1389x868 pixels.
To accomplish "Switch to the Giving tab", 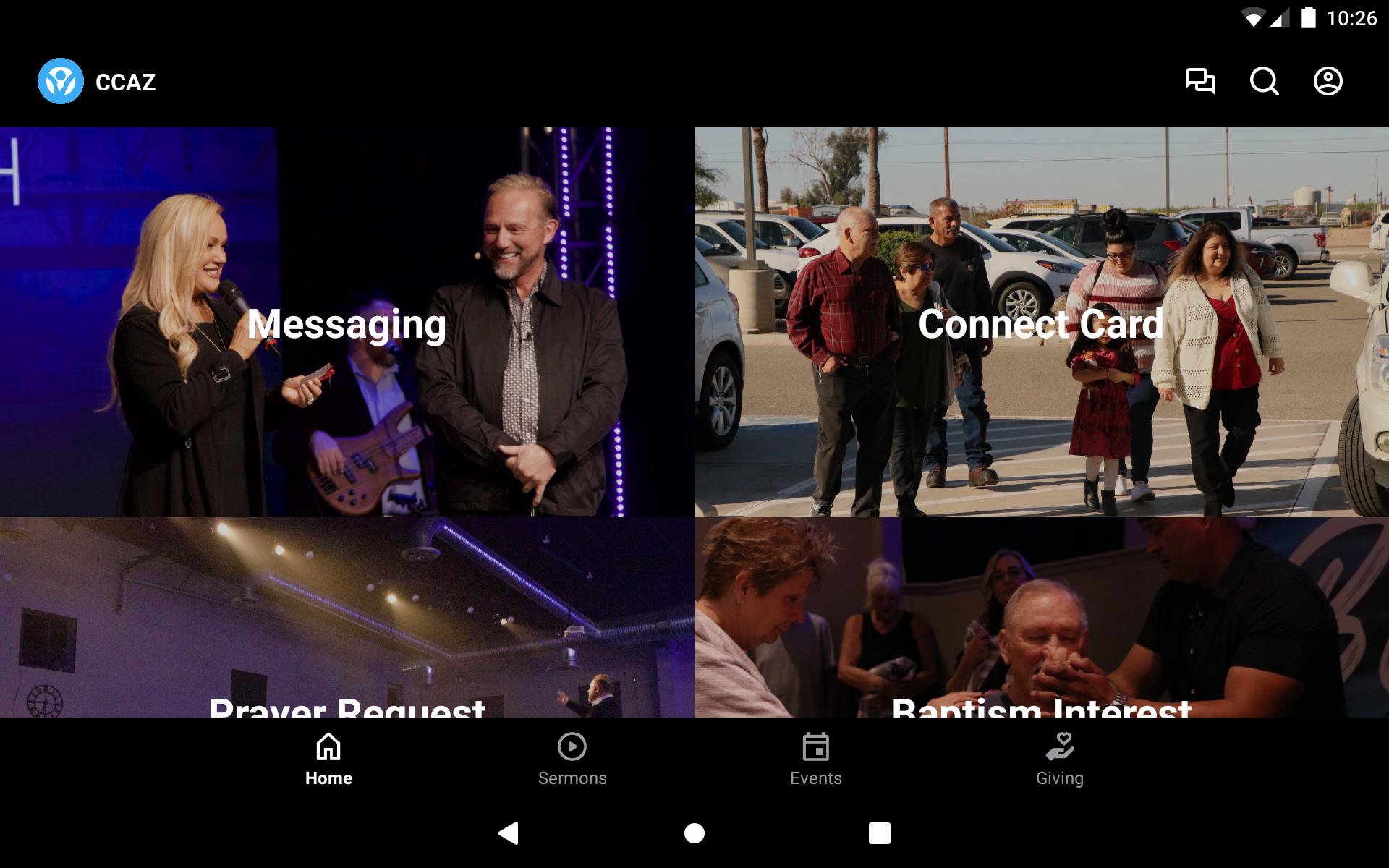I will 1059,759.
